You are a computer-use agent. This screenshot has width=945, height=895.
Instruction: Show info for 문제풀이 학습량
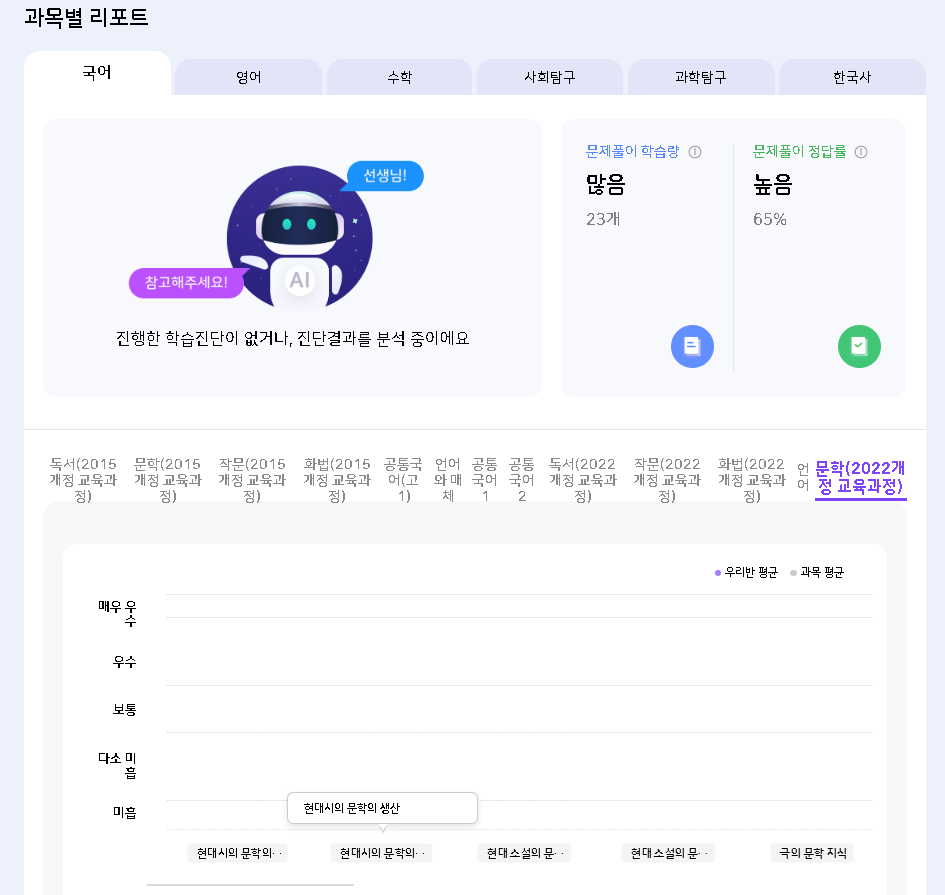click(x=695, y=152)
